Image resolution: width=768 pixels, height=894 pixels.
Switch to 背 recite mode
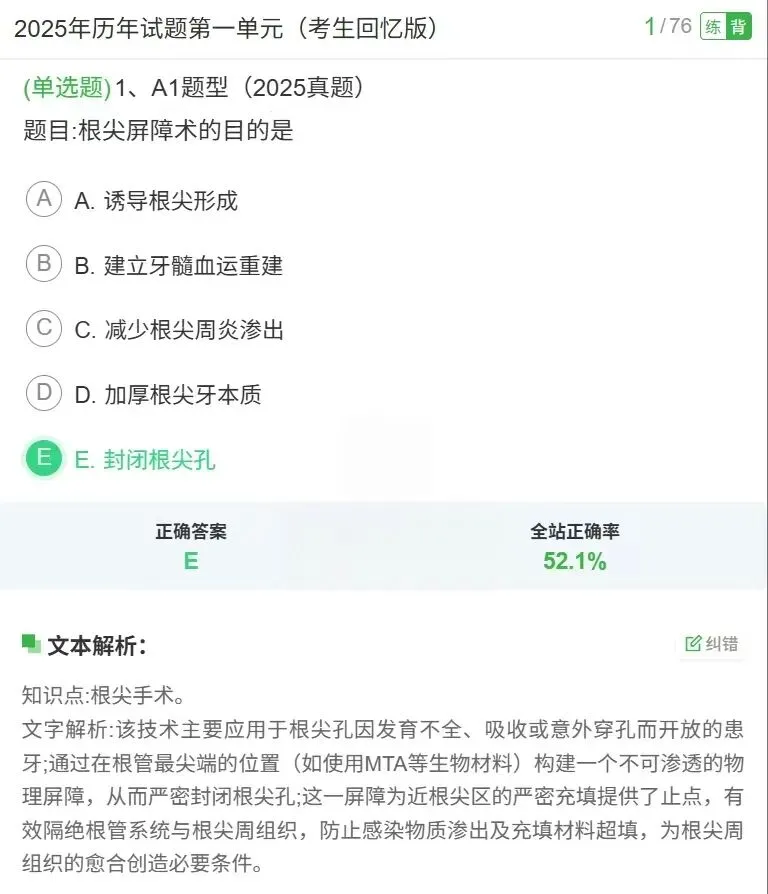(x=739, y=26)
